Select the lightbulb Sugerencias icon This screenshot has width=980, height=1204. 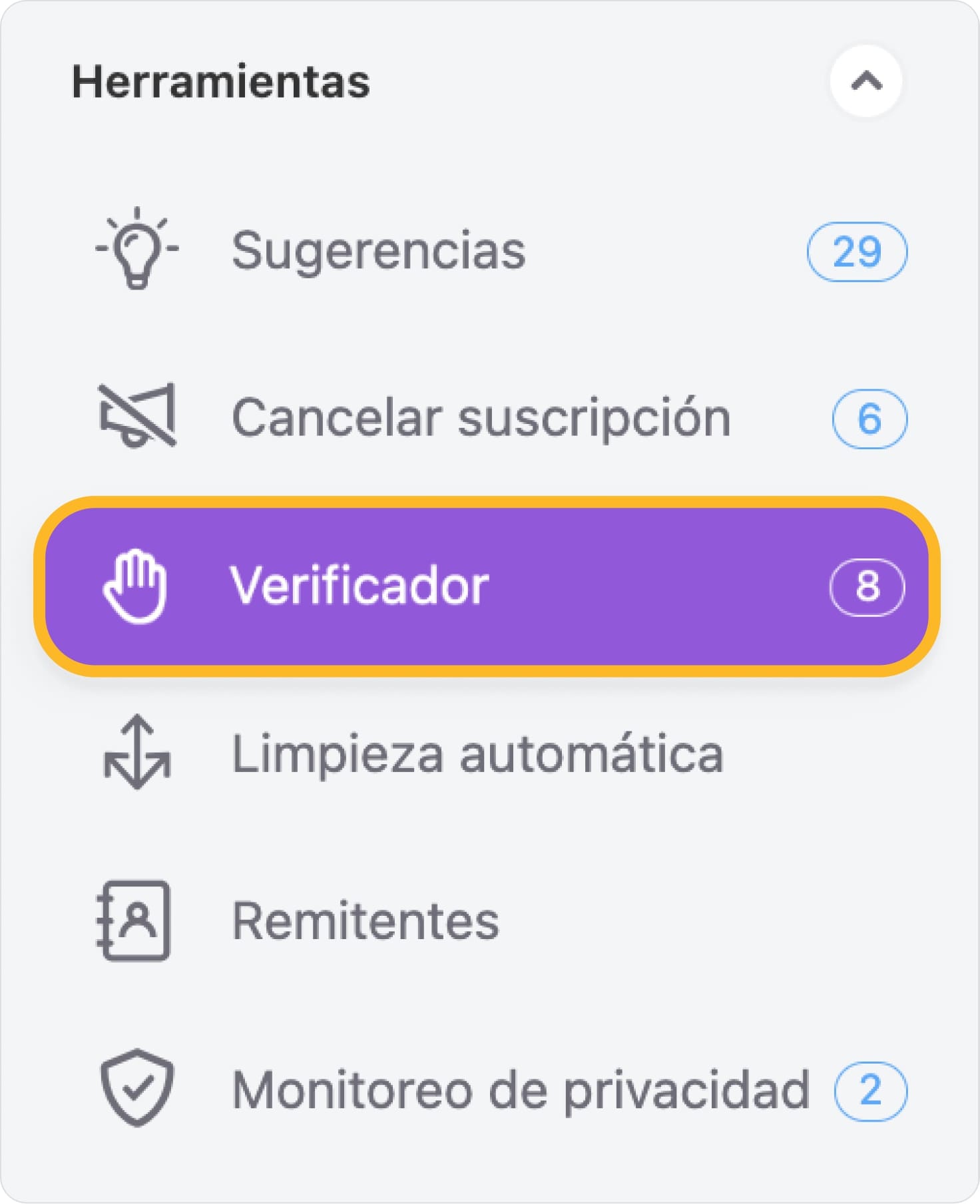tap(136, 250)
